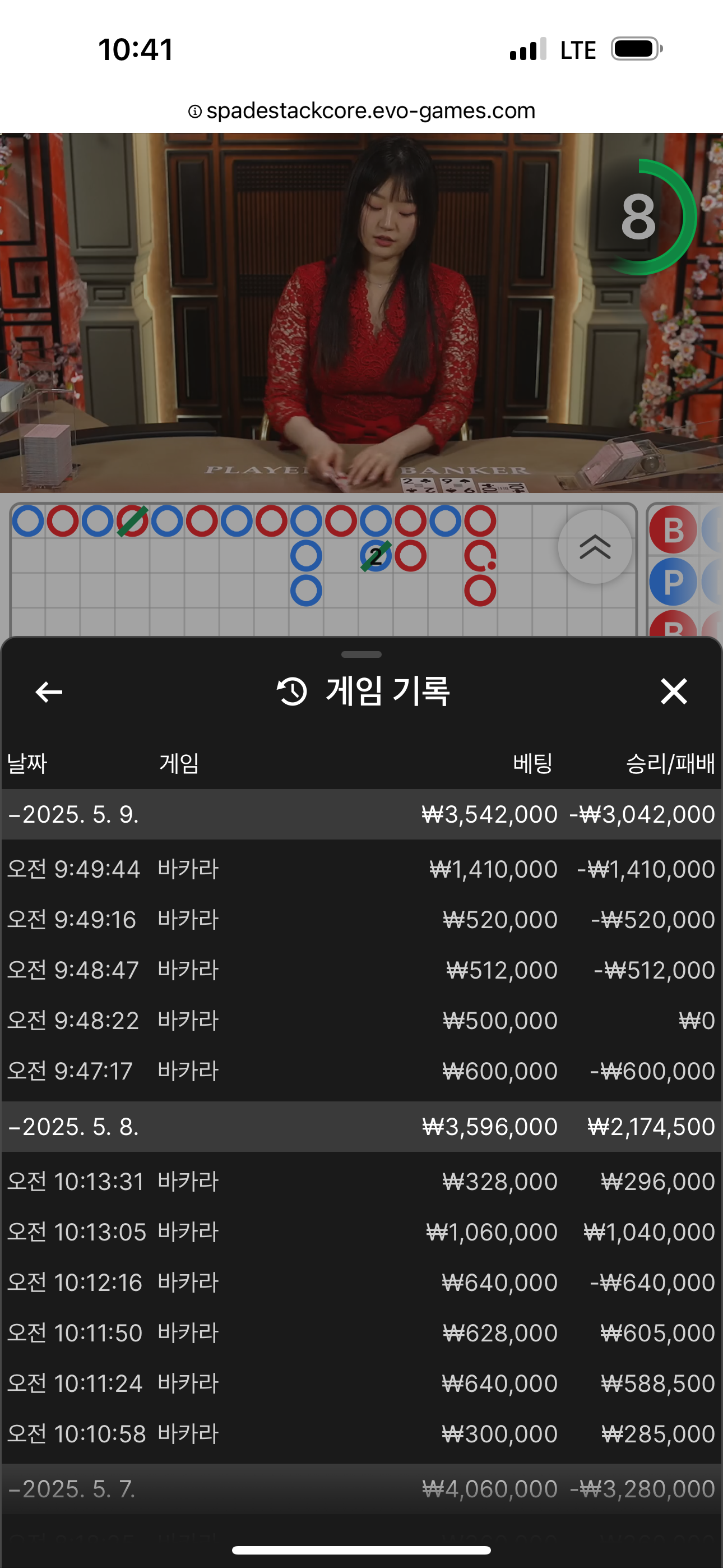Open the 오전 9:49:44 바카라 record
The height and width of the screenshot is (1568, 723).
click(361, 869)
